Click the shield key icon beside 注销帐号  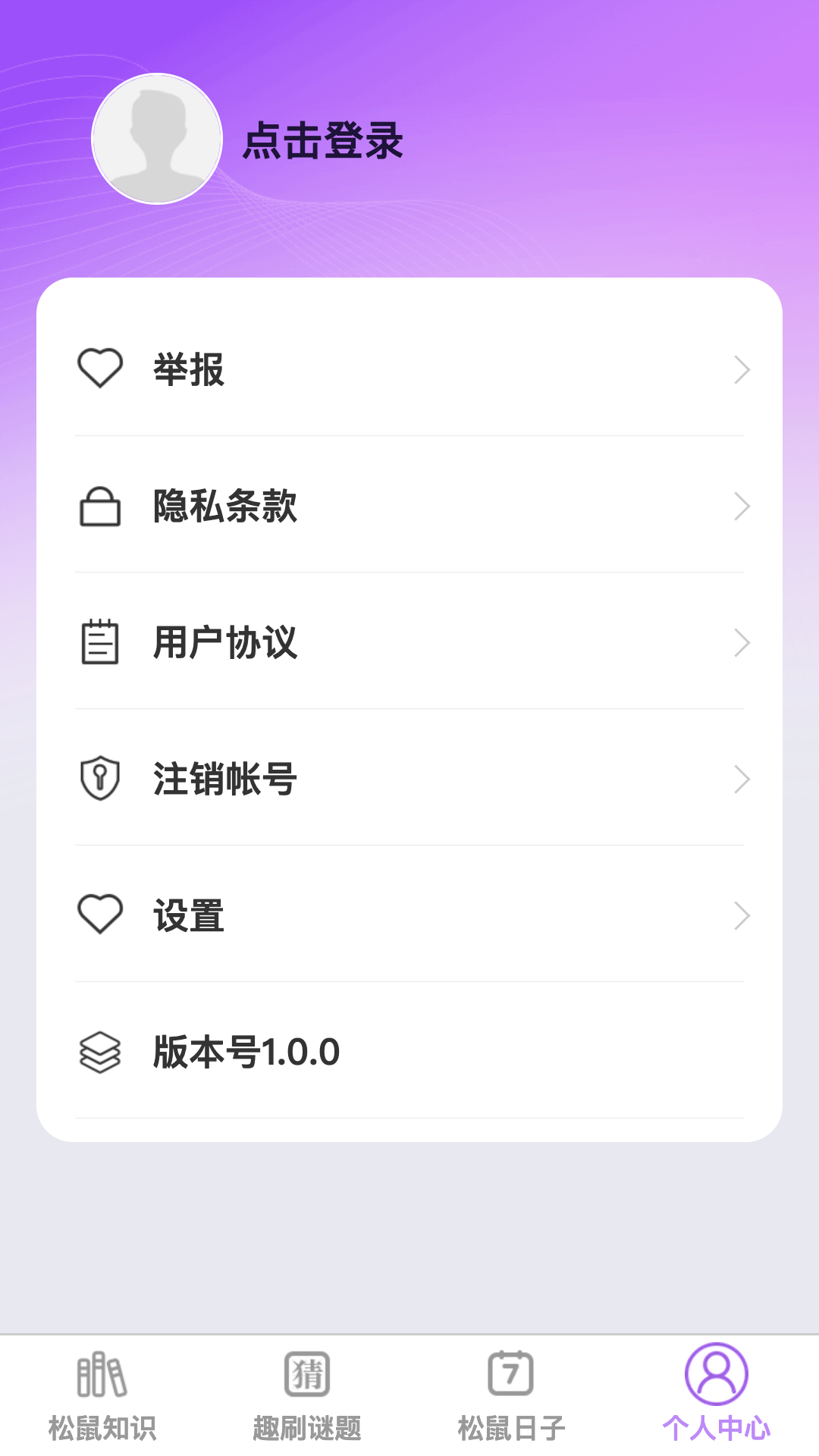99,778
